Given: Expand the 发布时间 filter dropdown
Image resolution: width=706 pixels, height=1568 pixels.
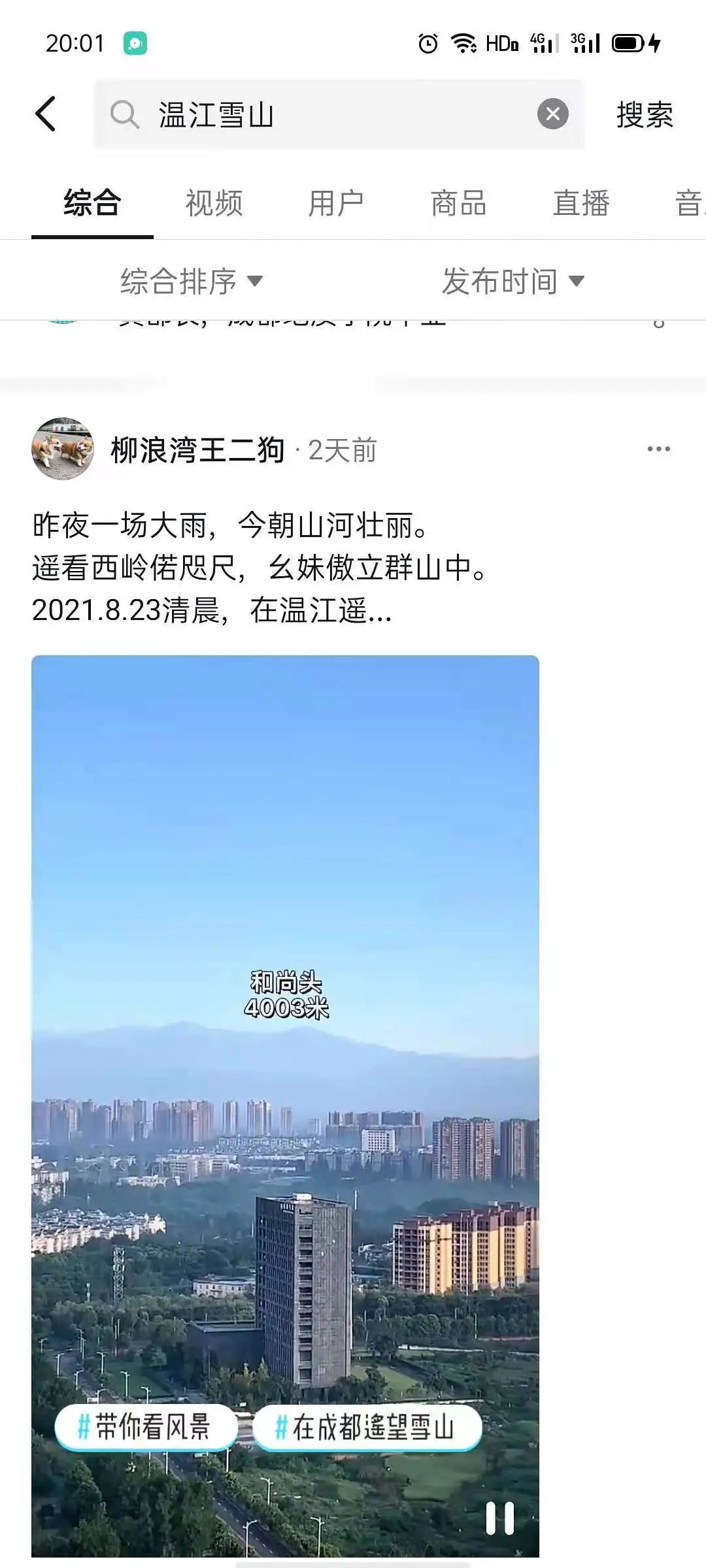Looking at the screenshot, I should (512, 282).
